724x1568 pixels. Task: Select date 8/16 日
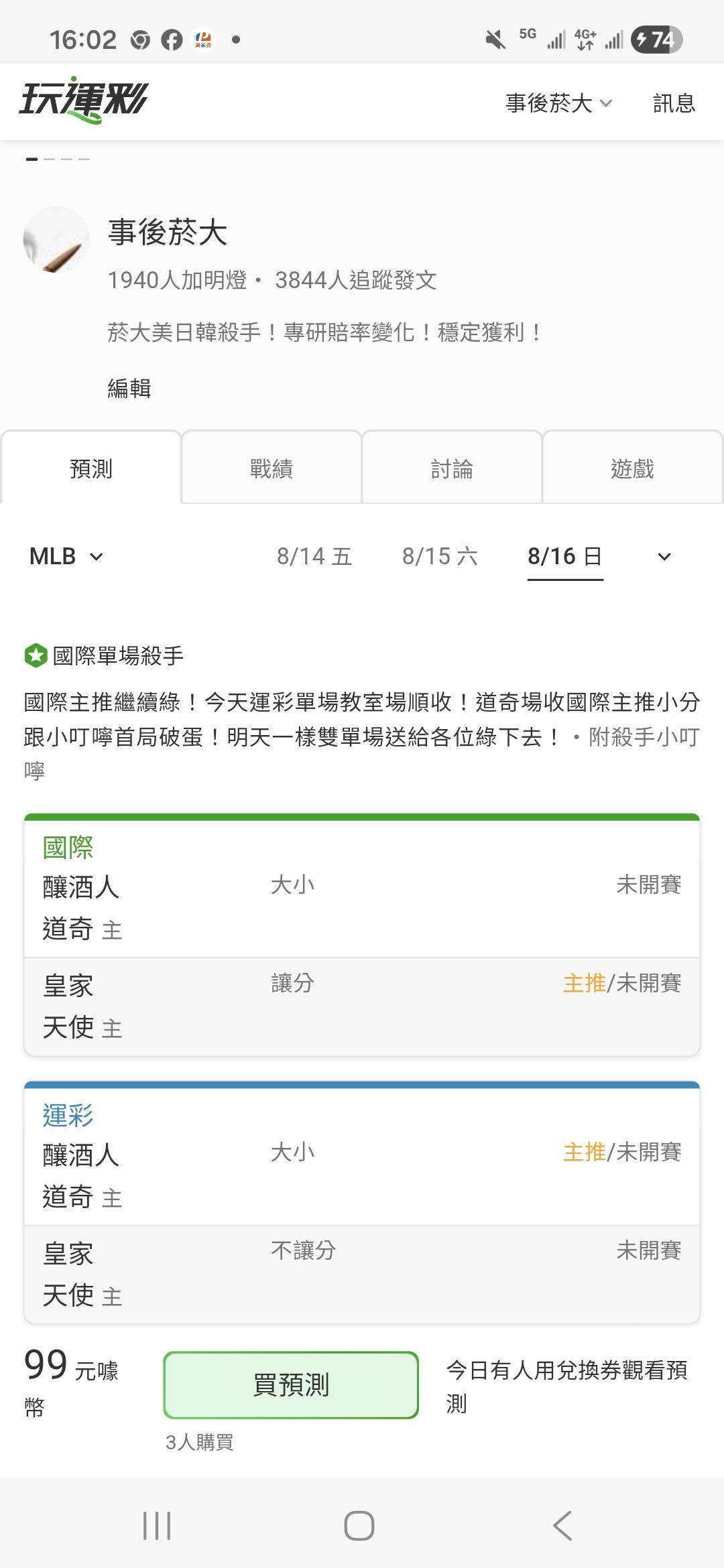(565, 556)
